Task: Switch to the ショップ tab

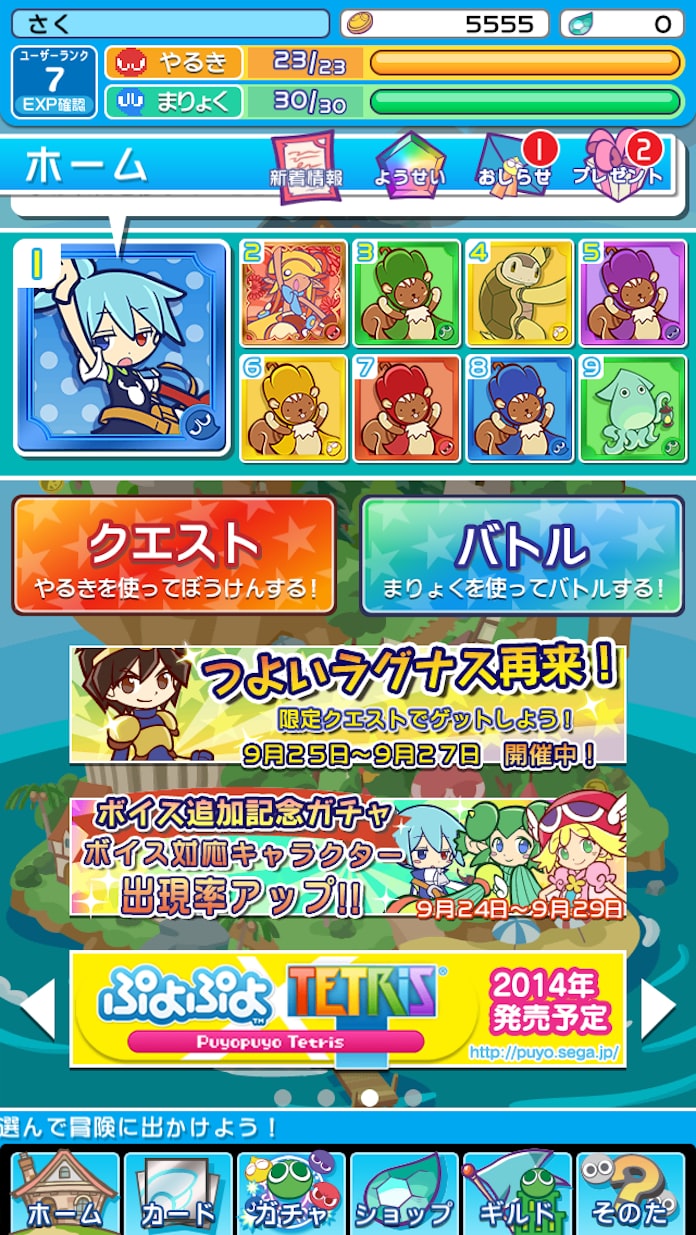Action: click(404, 1194)
